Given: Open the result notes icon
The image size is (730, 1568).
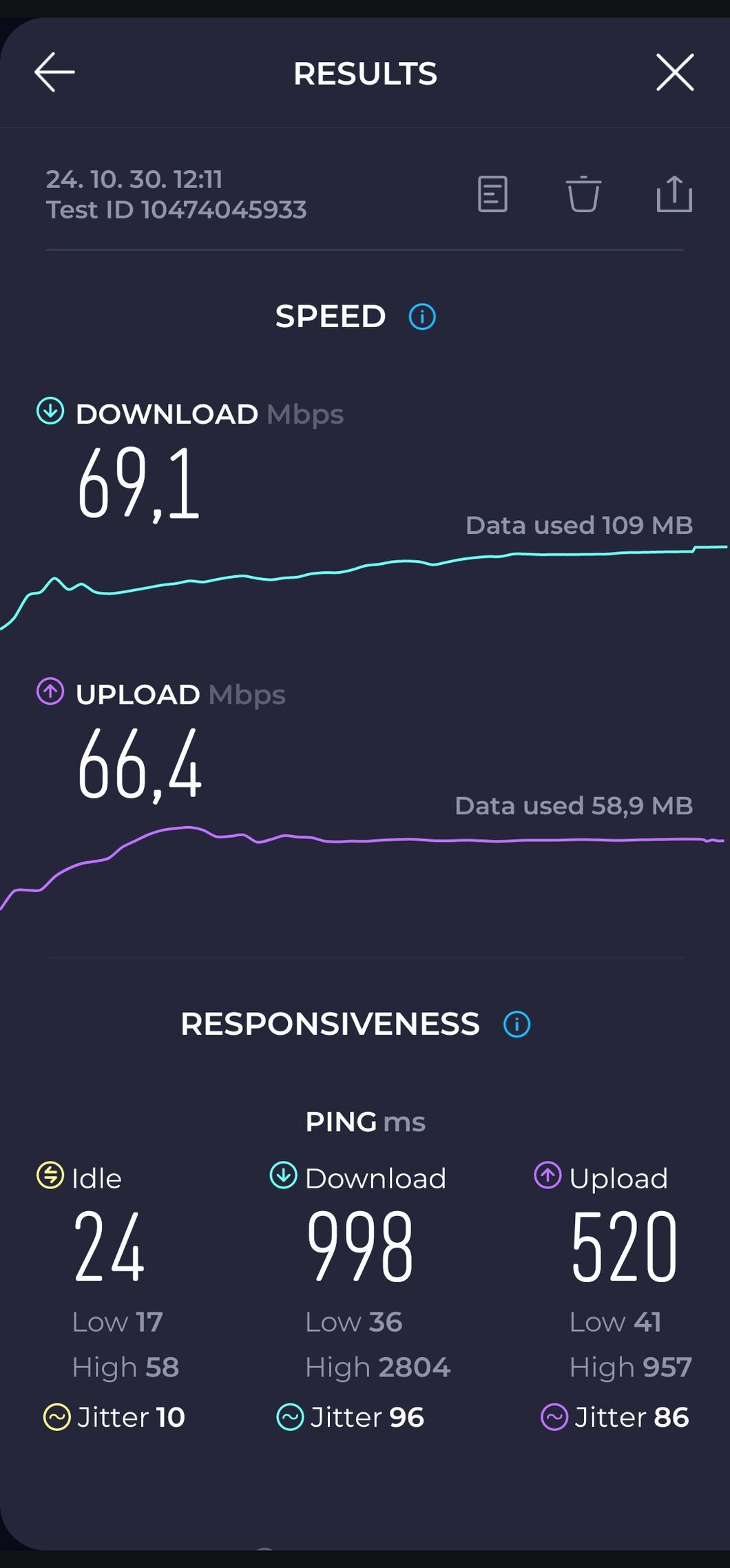Looking at the screenshot, I should [492, 194].
